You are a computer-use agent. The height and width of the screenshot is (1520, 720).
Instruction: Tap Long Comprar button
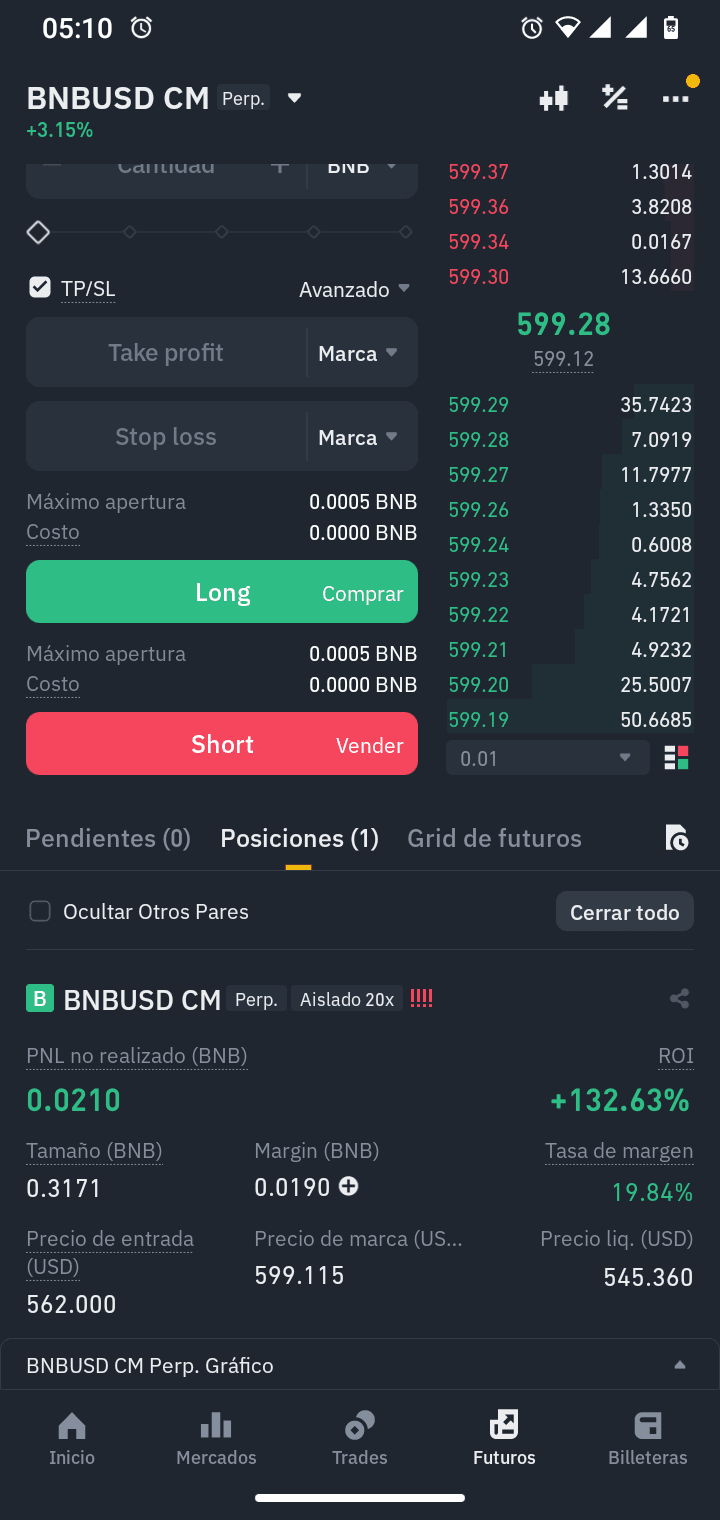[222, 593]
